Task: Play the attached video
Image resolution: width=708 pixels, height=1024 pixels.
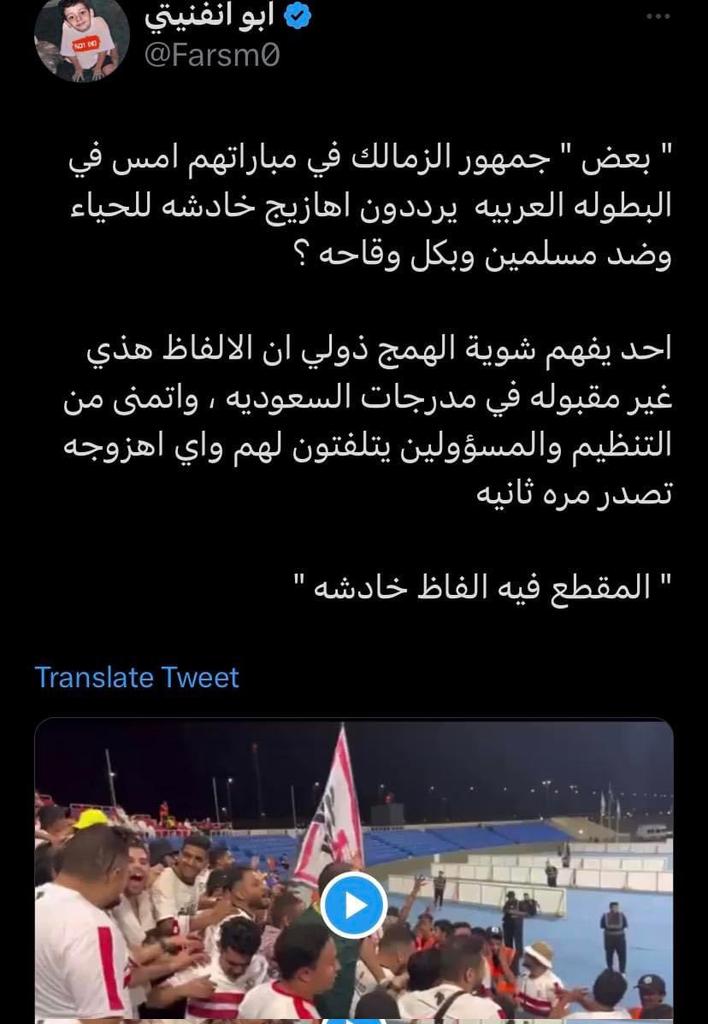Action: click(355, 905)
